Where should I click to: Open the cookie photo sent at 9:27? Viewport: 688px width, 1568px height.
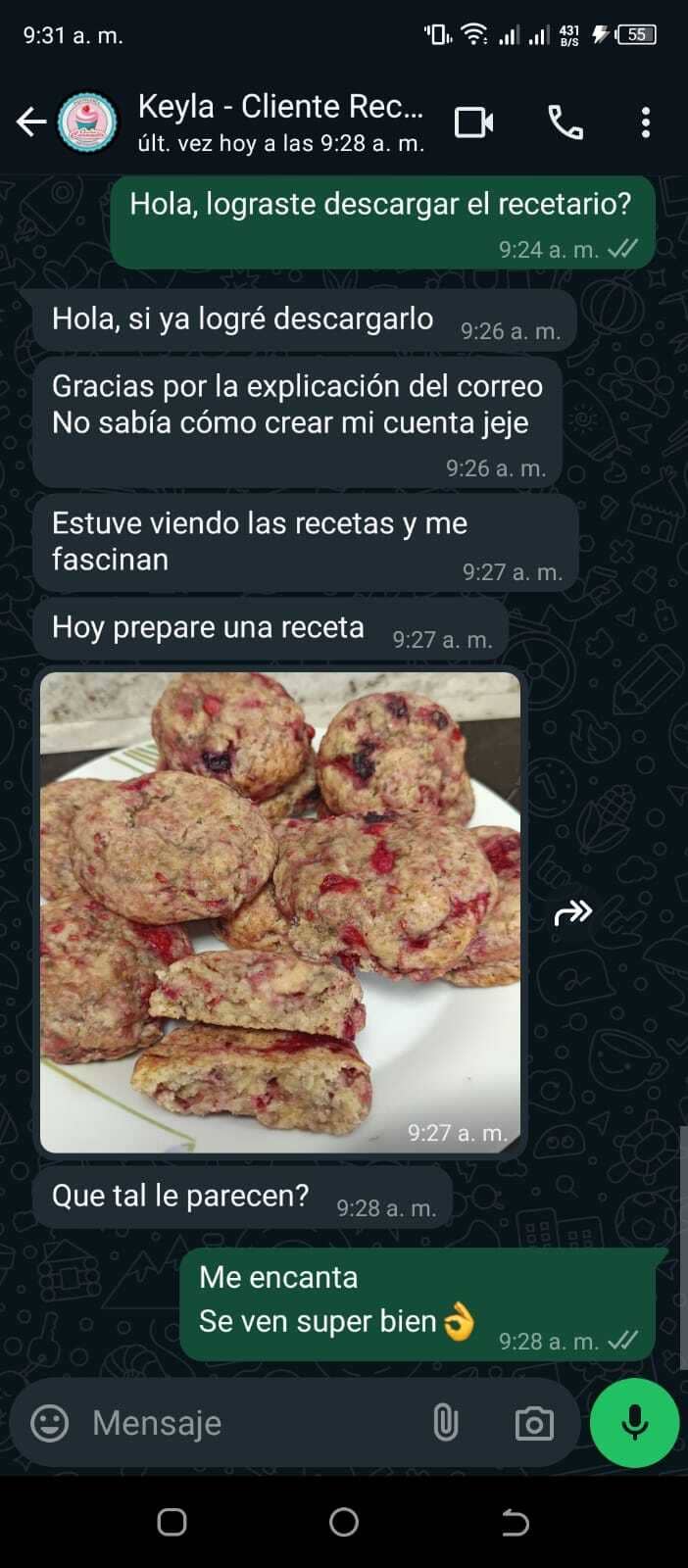280,911
